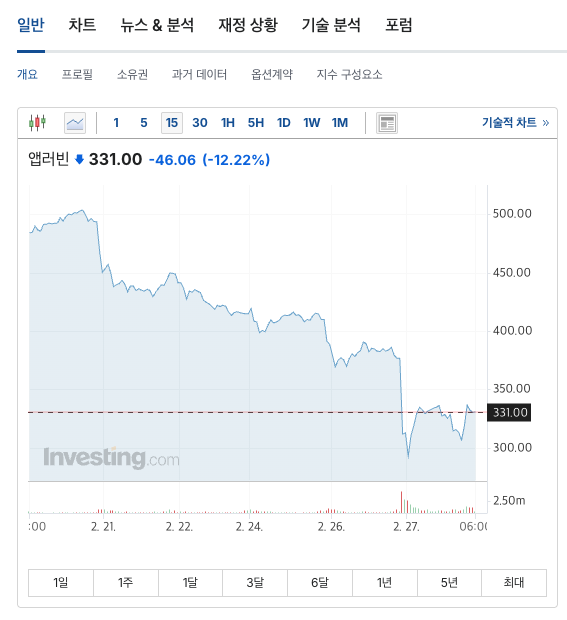Choose the 1M chart interval
567x620 pixels.
point(340,123)
